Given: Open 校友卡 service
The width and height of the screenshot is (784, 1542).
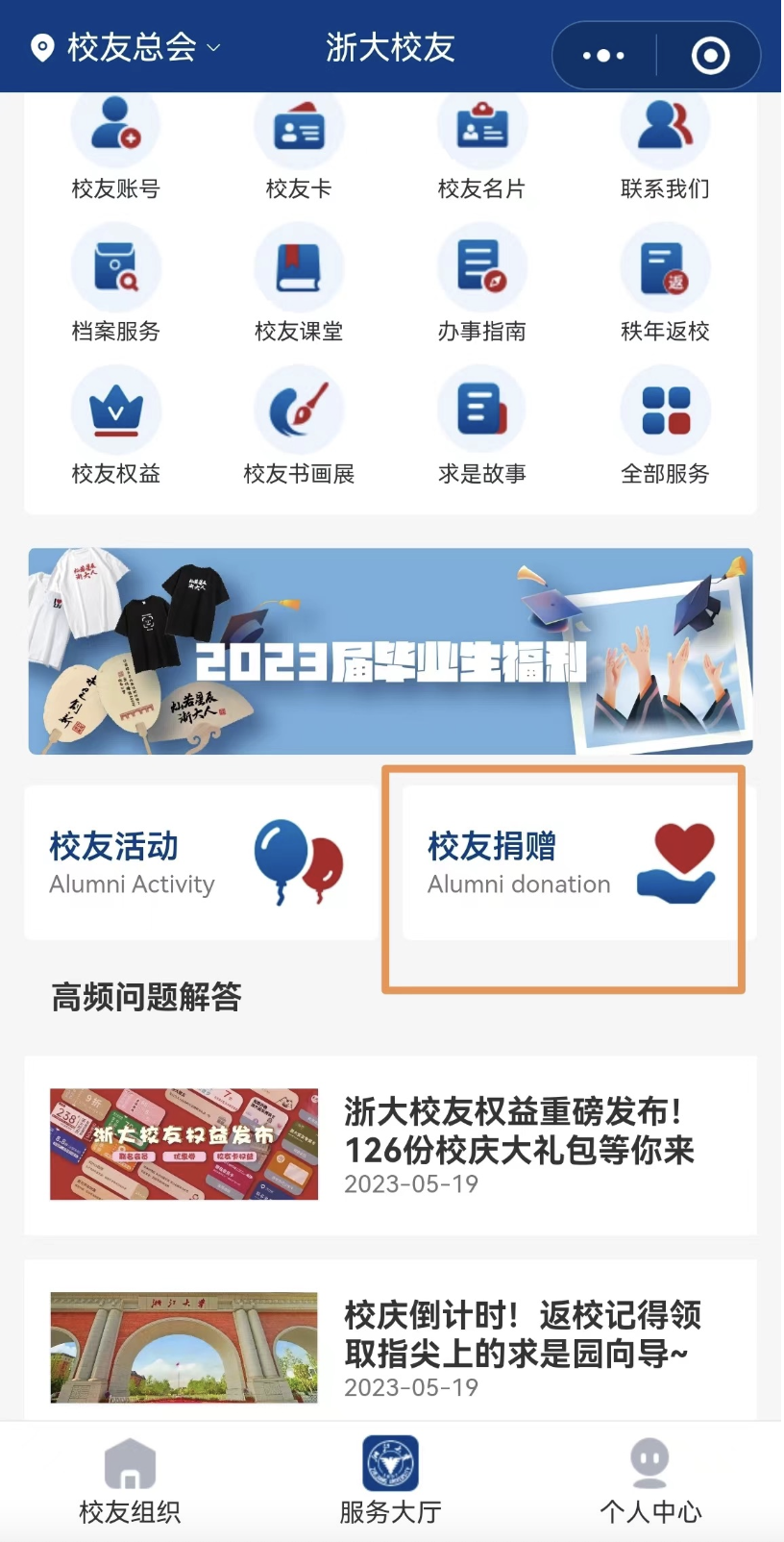Looking at the screenshot, I should click(x=299, y=144).
